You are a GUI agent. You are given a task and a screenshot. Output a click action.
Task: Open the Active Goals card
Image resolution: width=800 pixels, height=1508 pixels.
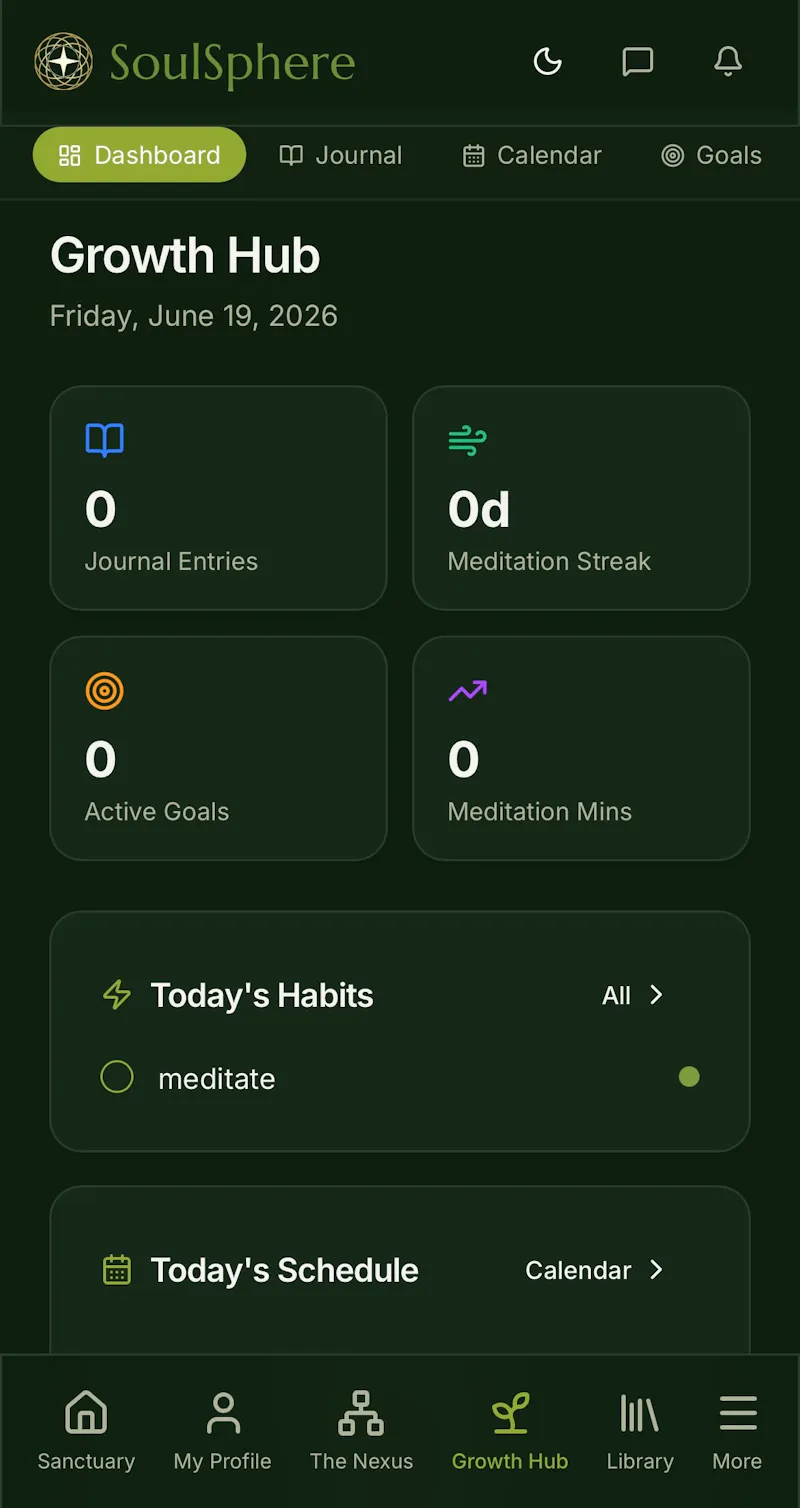(x=218, y=748)
